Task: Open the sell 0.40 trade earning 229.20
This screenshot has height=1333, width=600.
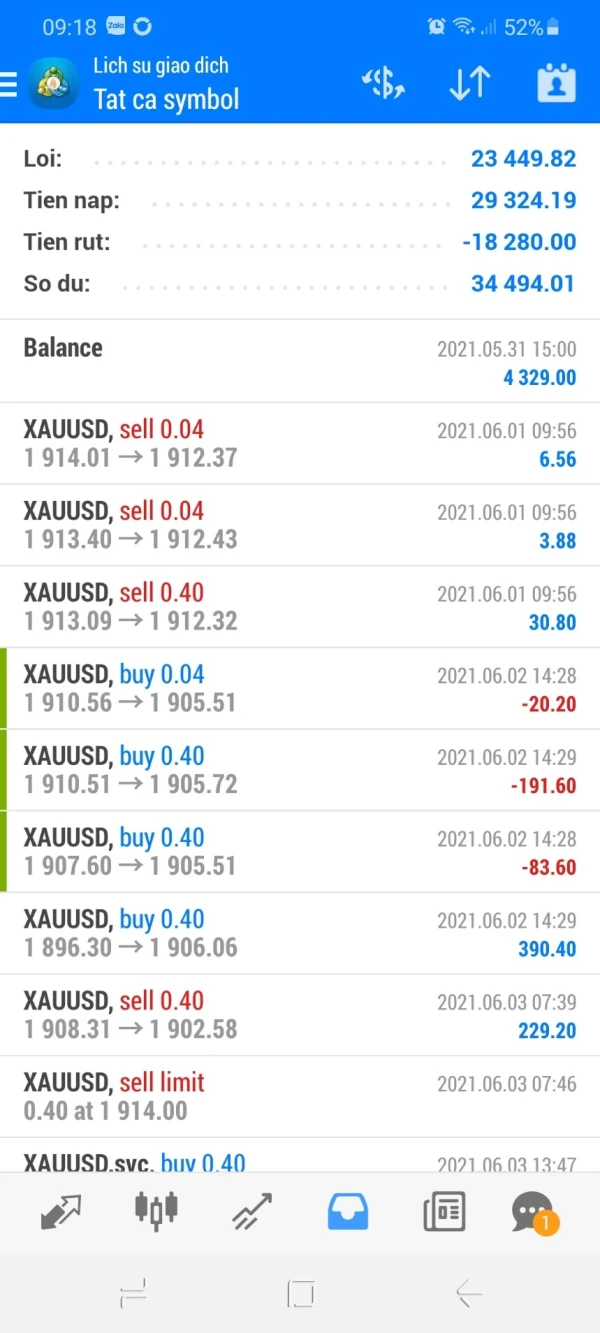Action: pyautogui.click(x=300, y=1015)
